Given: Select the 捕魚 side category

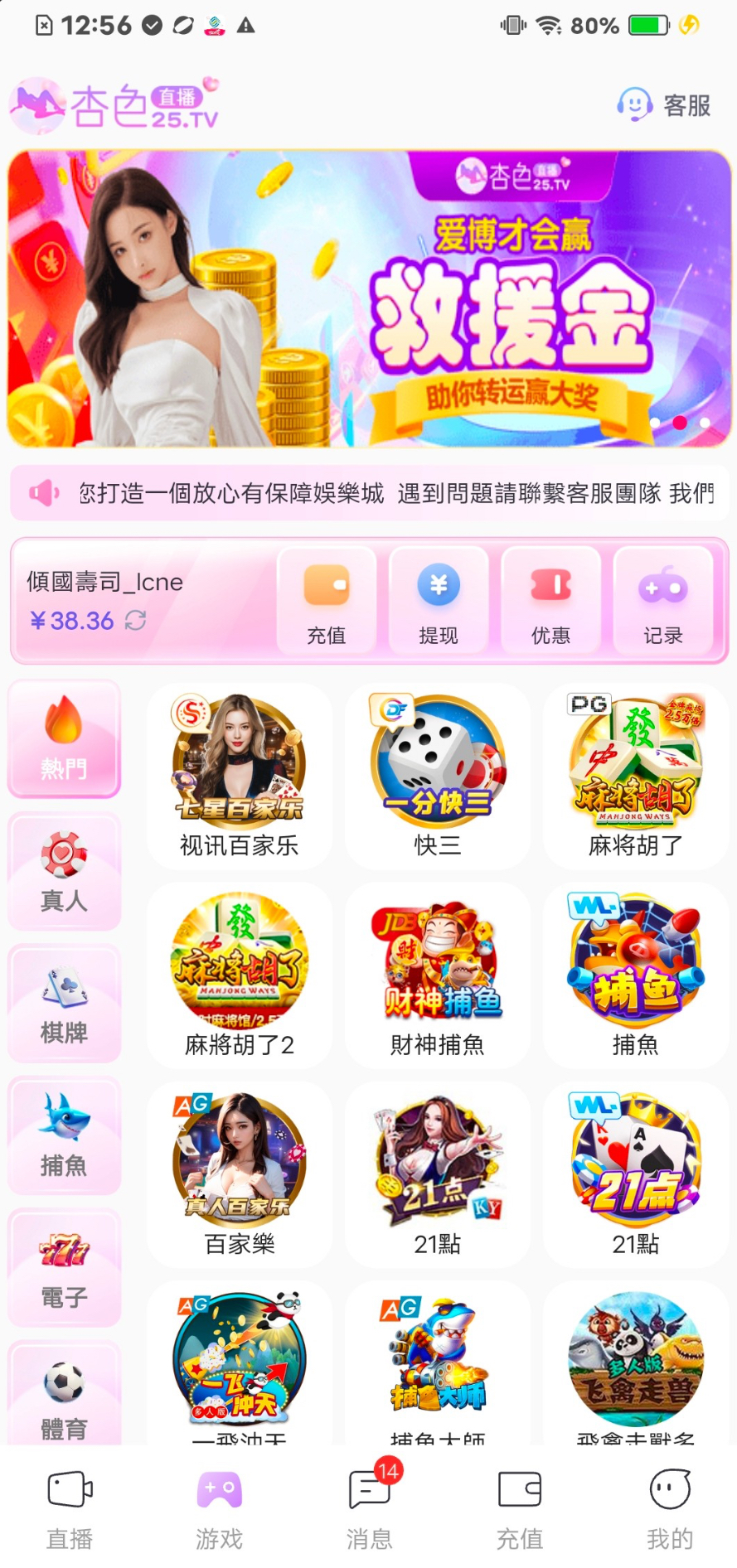Looking at the screenshot, I should pyautogui.click(x=64, y=1136).
